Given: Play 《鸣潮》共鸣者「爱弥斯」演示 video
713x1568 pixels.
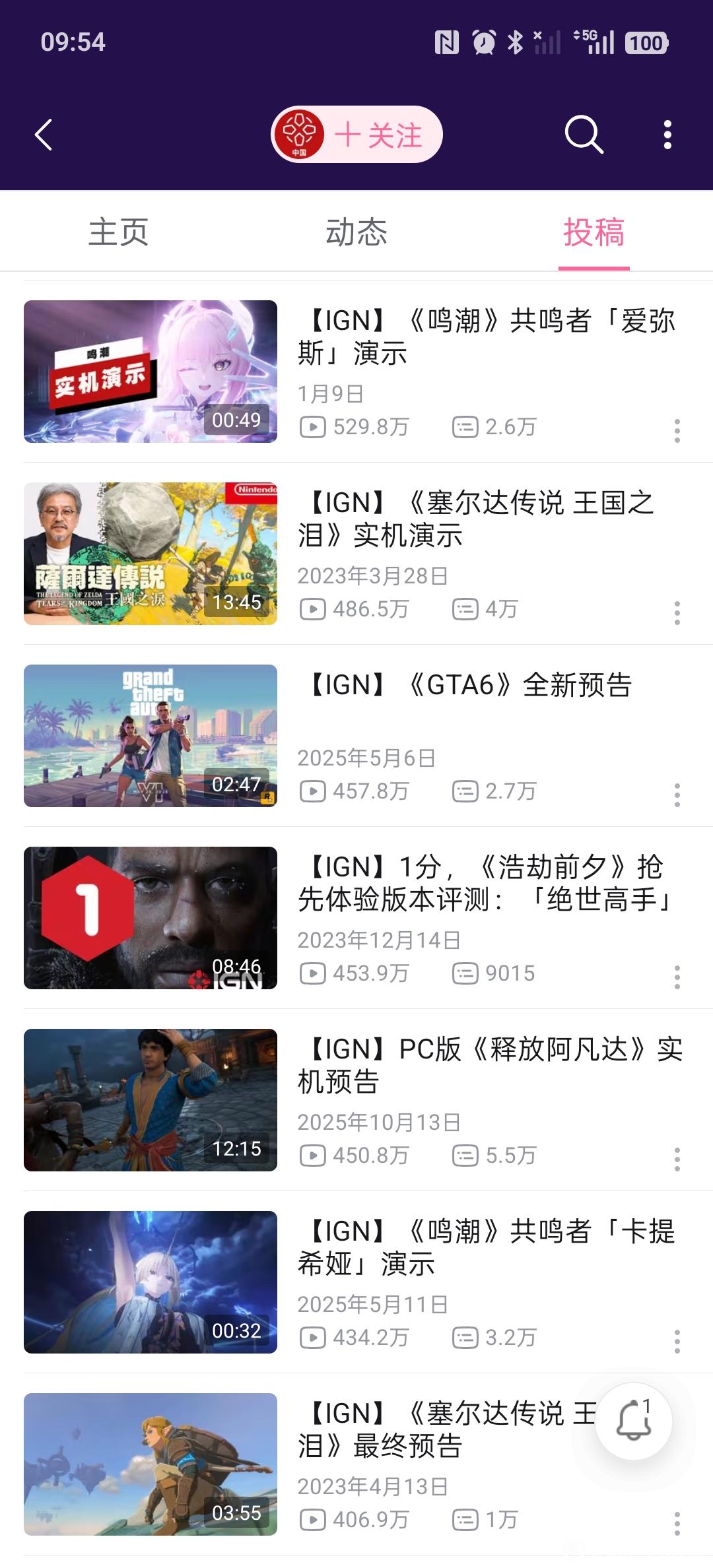Looking at the screenshot, I should tap(151, 372).
